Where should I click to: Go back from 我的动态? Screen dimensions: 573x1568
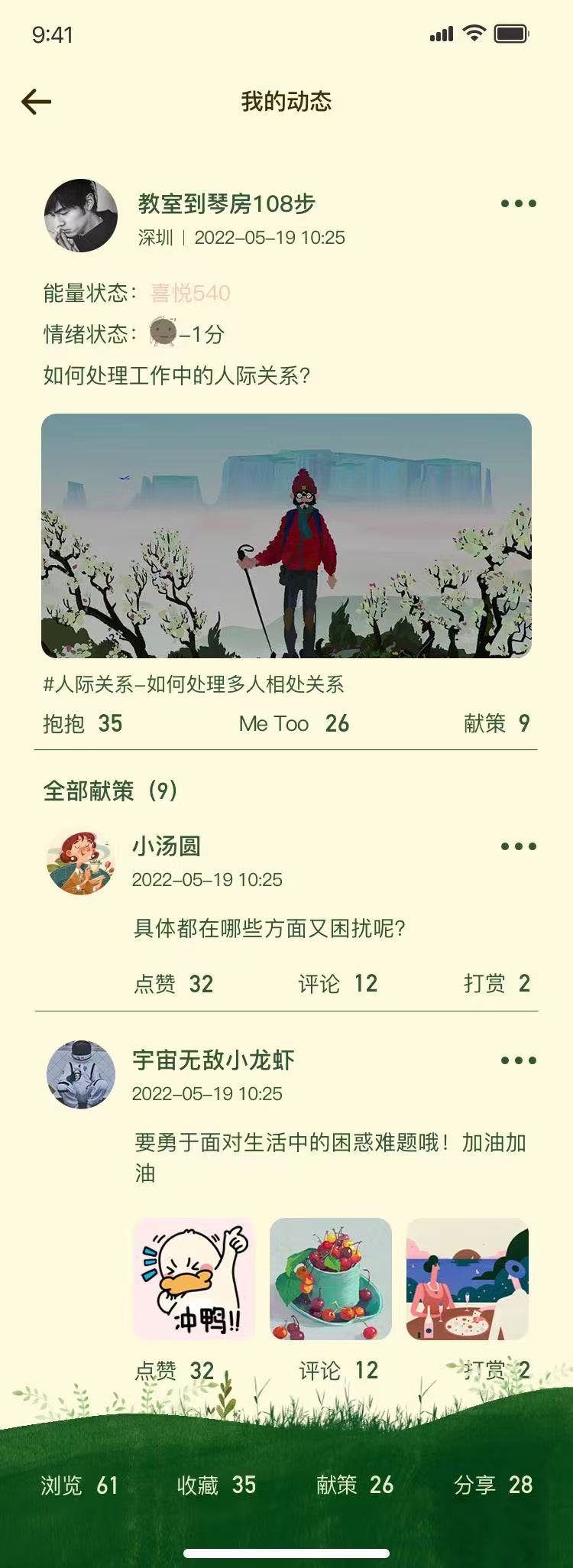(36, 102)
